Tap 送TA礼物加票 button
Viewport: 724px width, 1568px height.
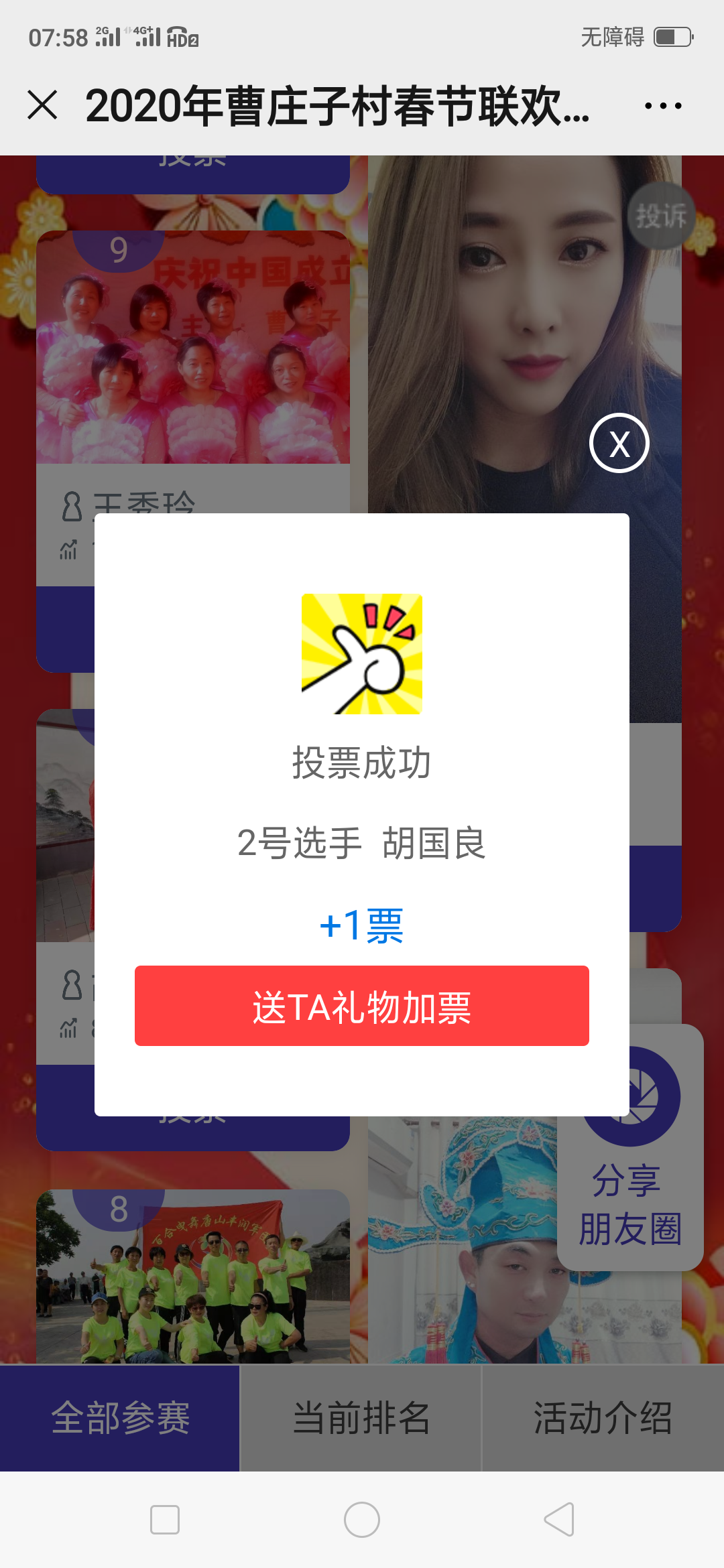(x=362, y=1006)
